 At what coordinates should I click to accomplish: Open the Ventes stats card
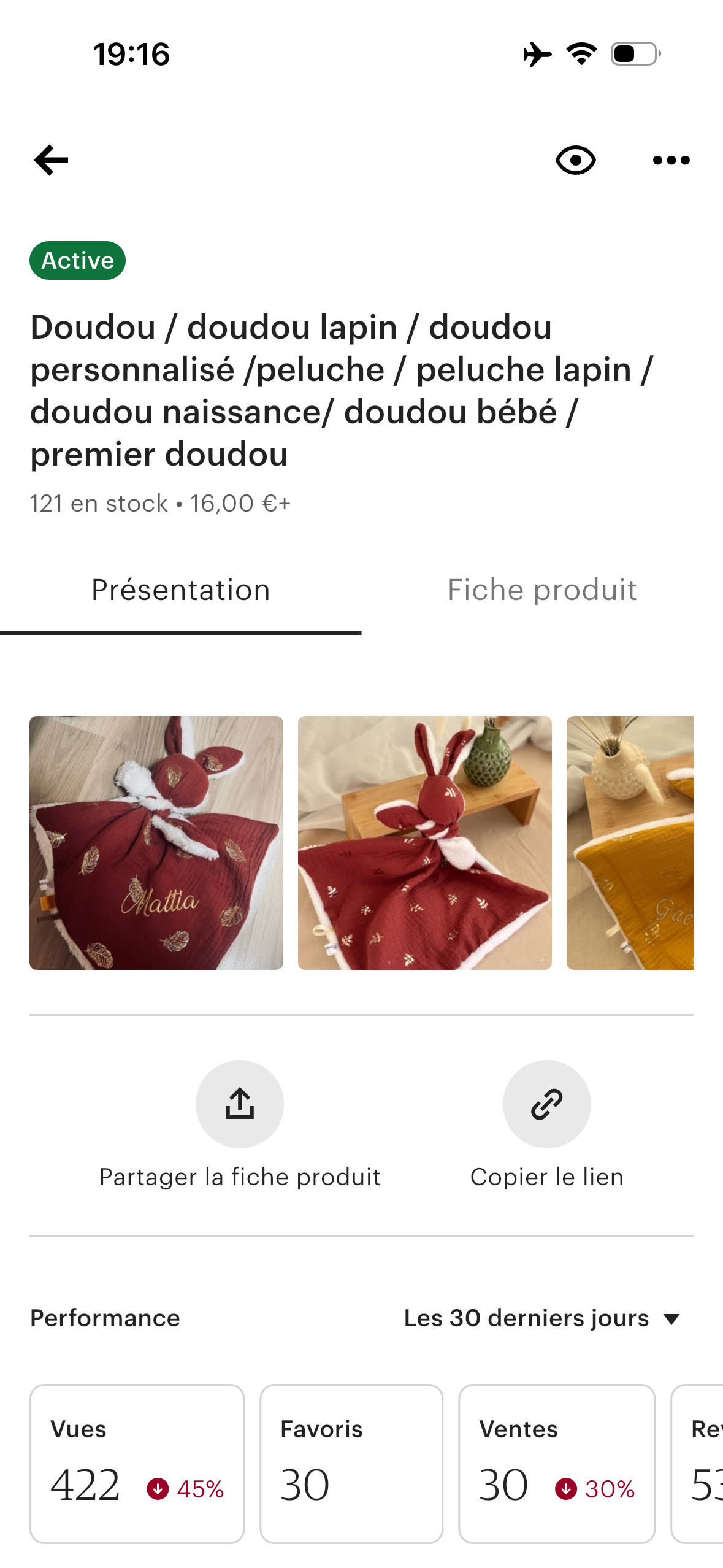point(556,1463)
